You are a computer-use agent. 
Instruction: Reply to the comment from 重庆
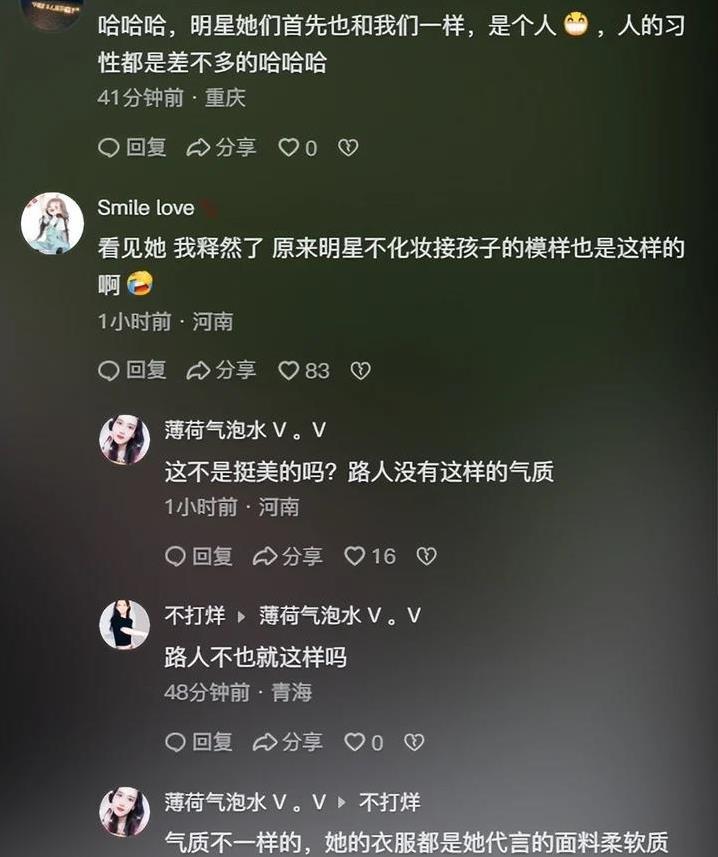[x=133, y=148]
